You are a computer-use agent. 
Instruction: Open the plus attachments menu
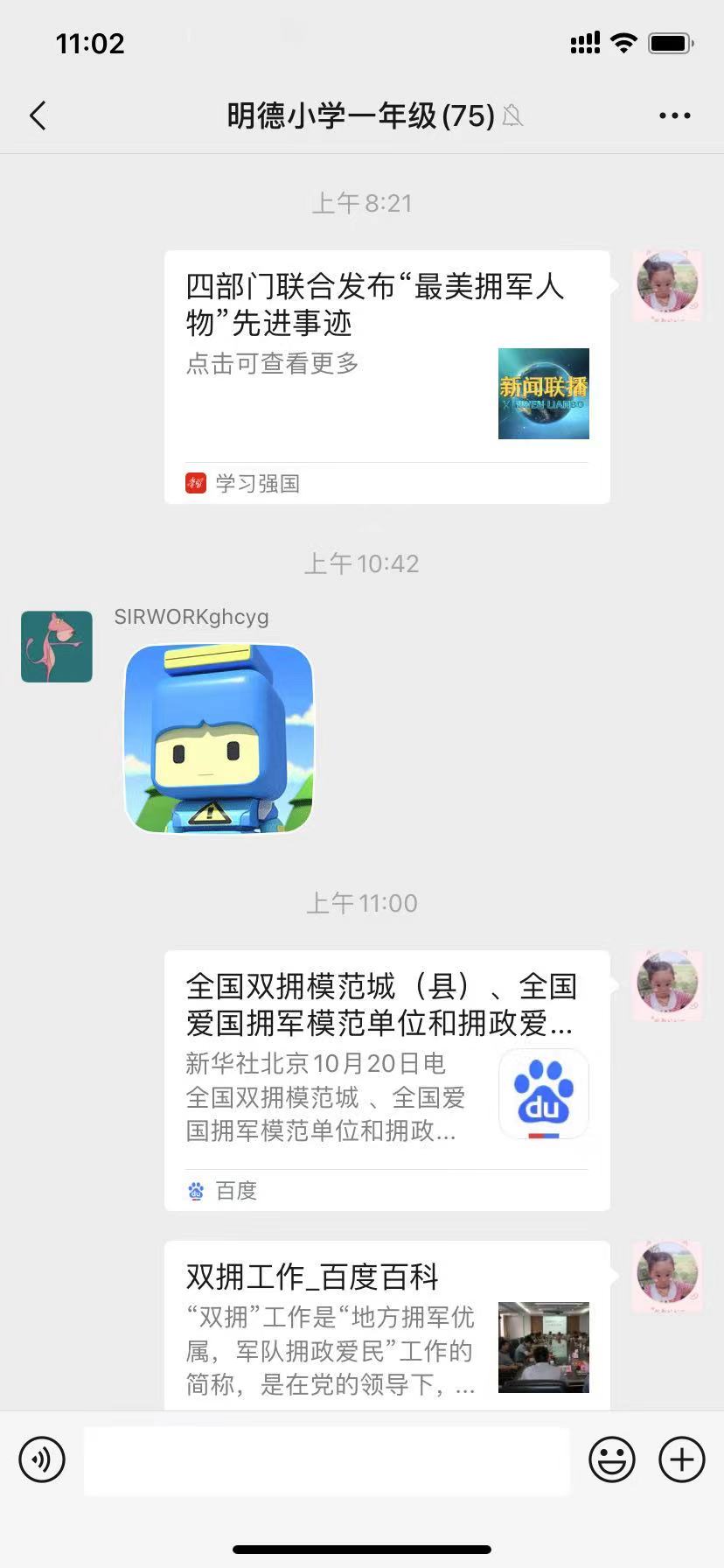coord(681,1459)
